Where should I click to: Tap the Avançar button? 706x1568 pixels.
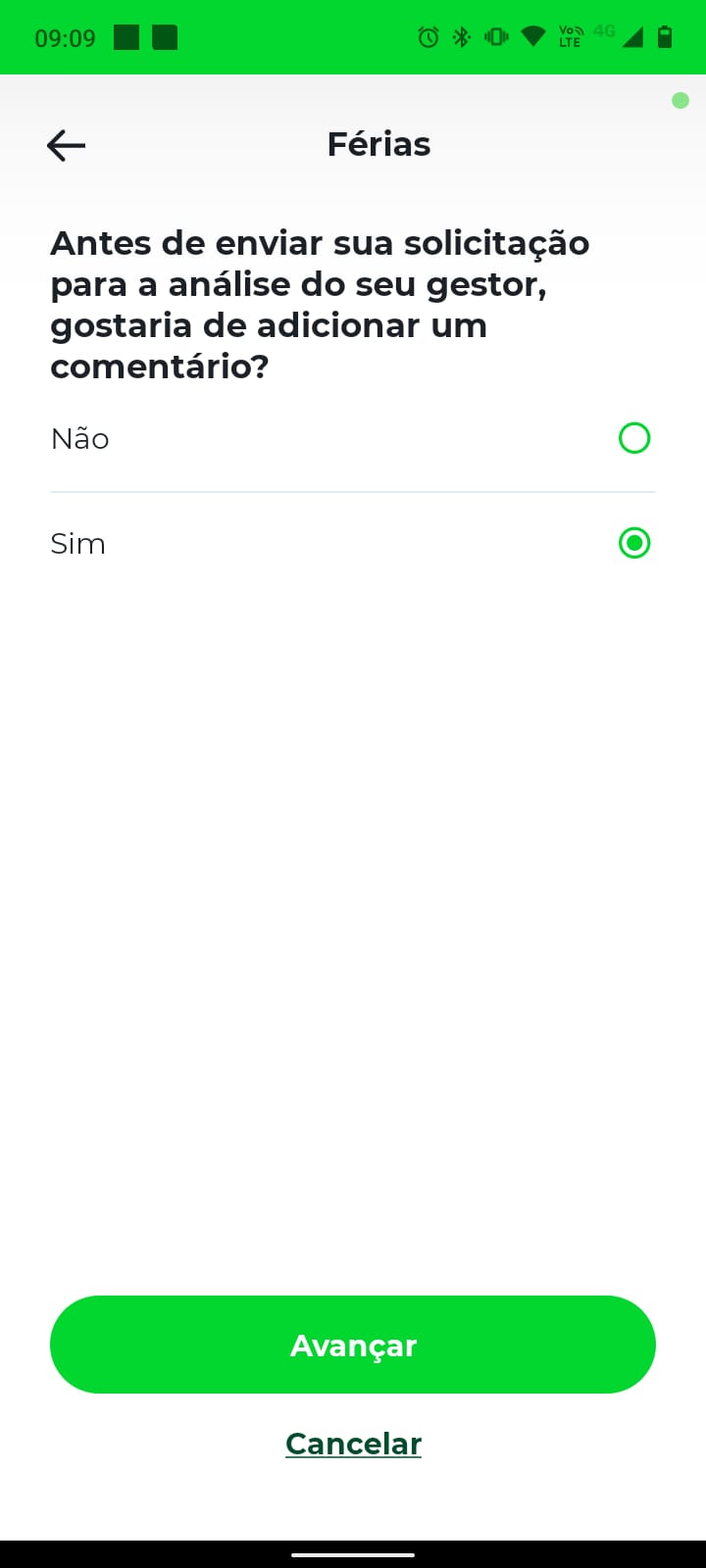click(353, 1345)
